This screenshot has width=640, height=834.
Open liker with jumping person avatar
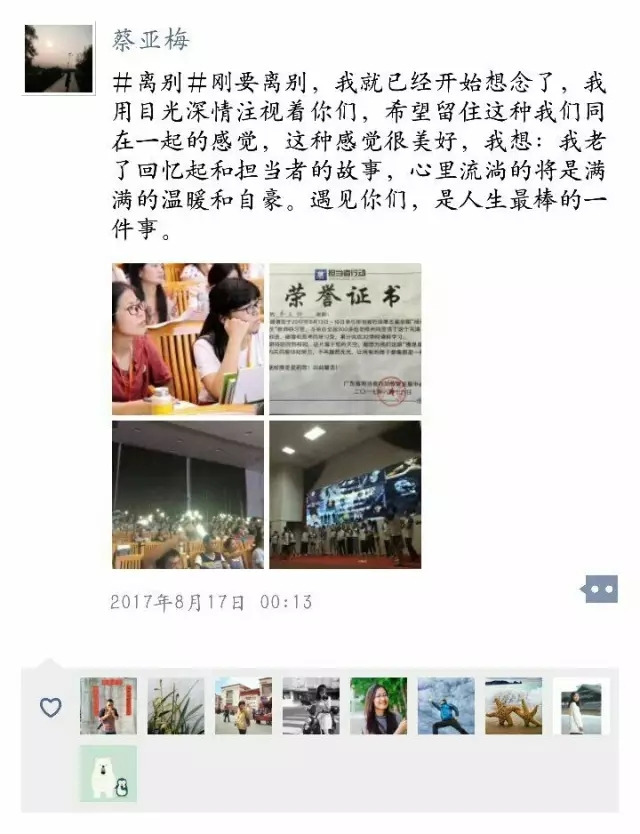tap(446, 706)
